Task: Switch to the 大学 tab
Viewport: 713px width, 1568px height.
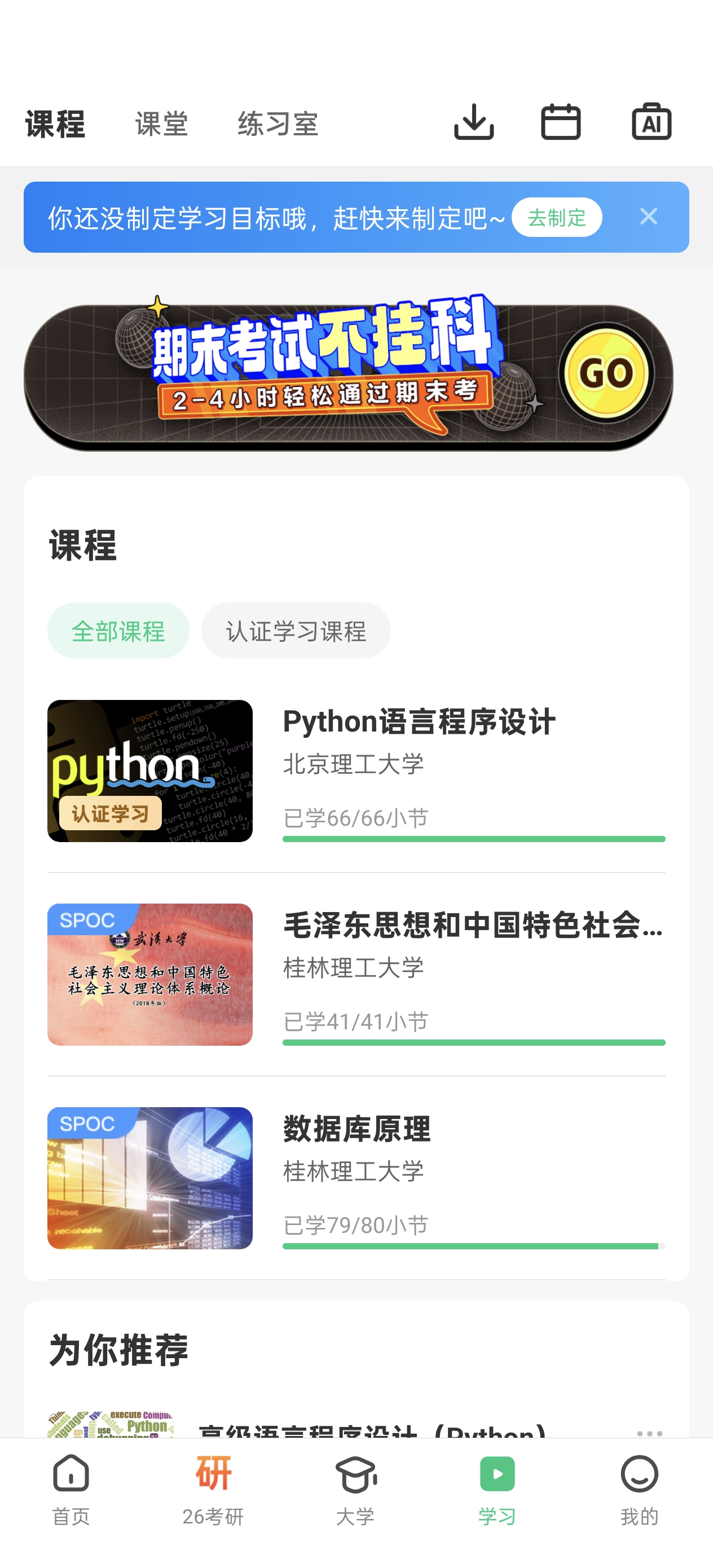Action: point(355,1490)
